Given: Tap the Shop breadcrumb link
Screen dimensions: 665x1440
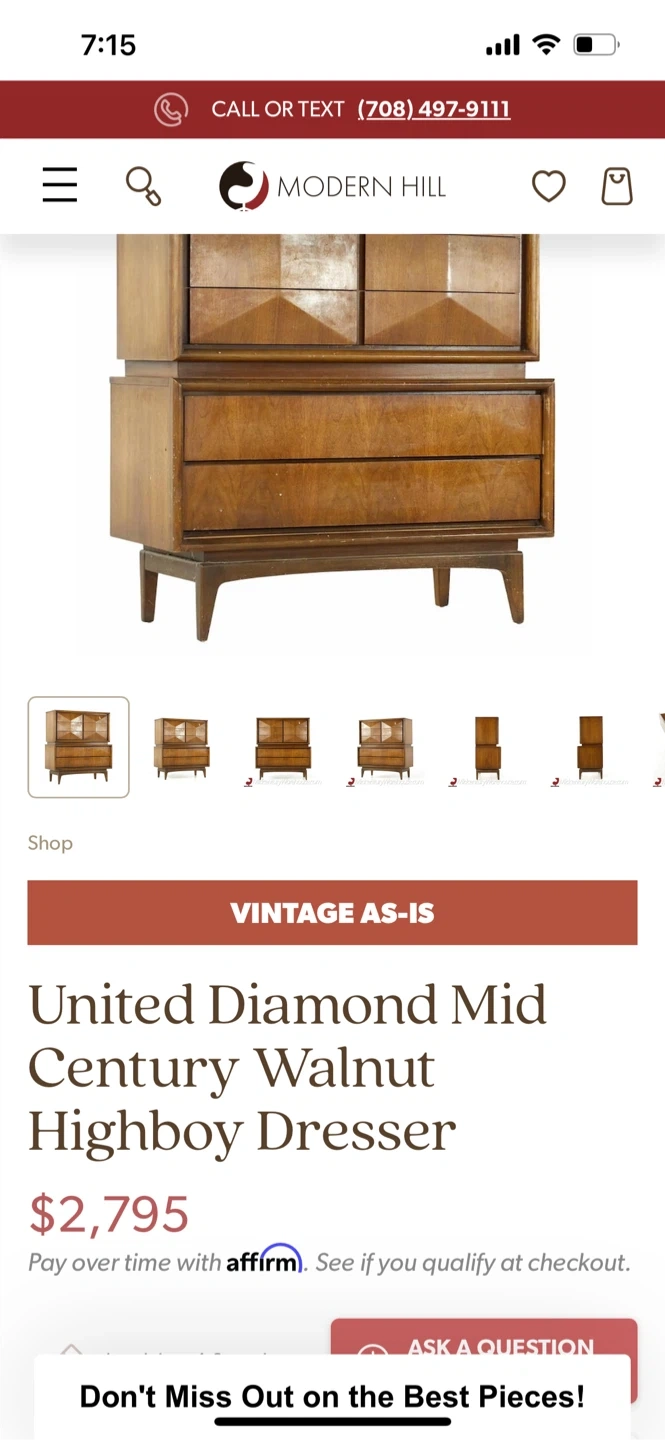Looking at the screenshot, I should (x=50, y=843).
